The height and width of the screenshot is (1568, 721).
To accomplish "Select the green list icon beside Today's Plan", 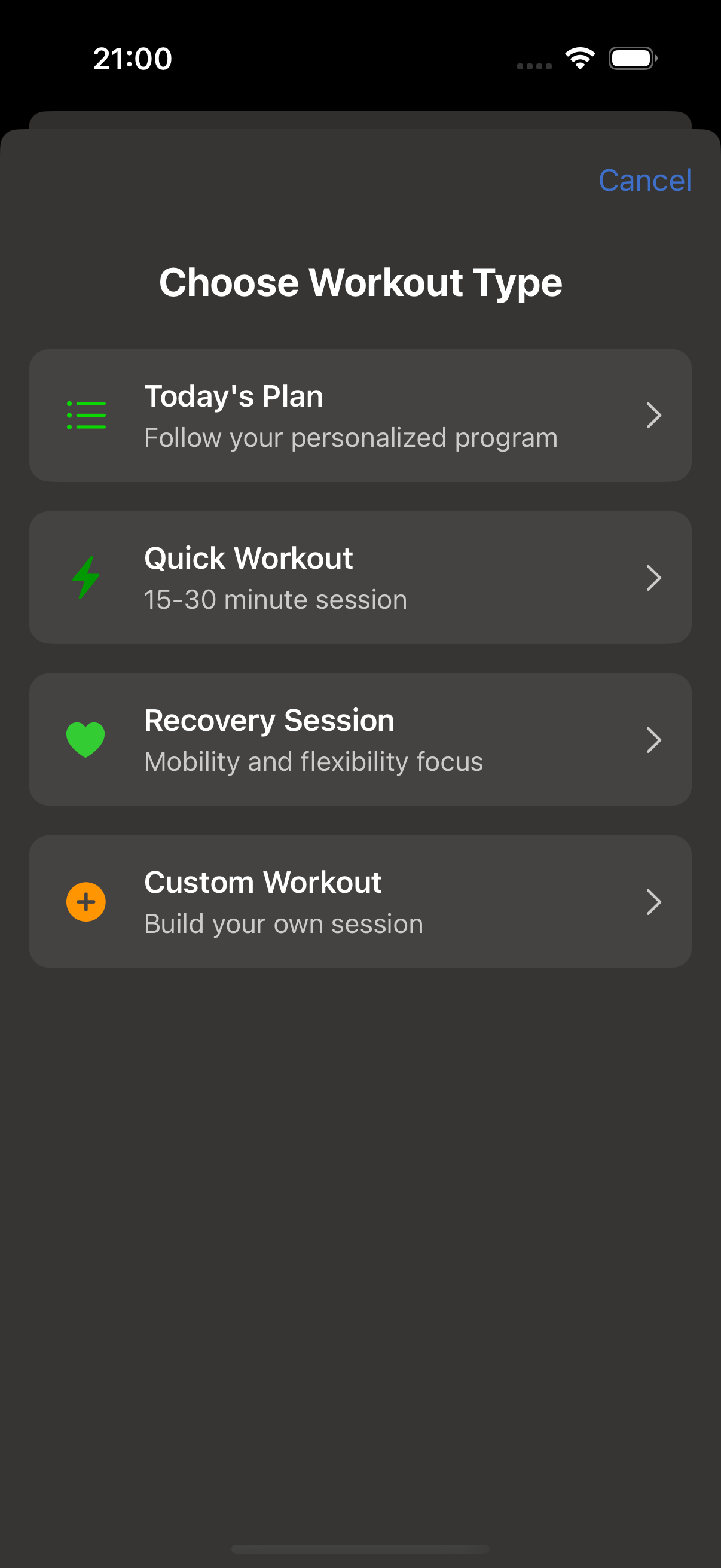I will (x=85, y=415).
